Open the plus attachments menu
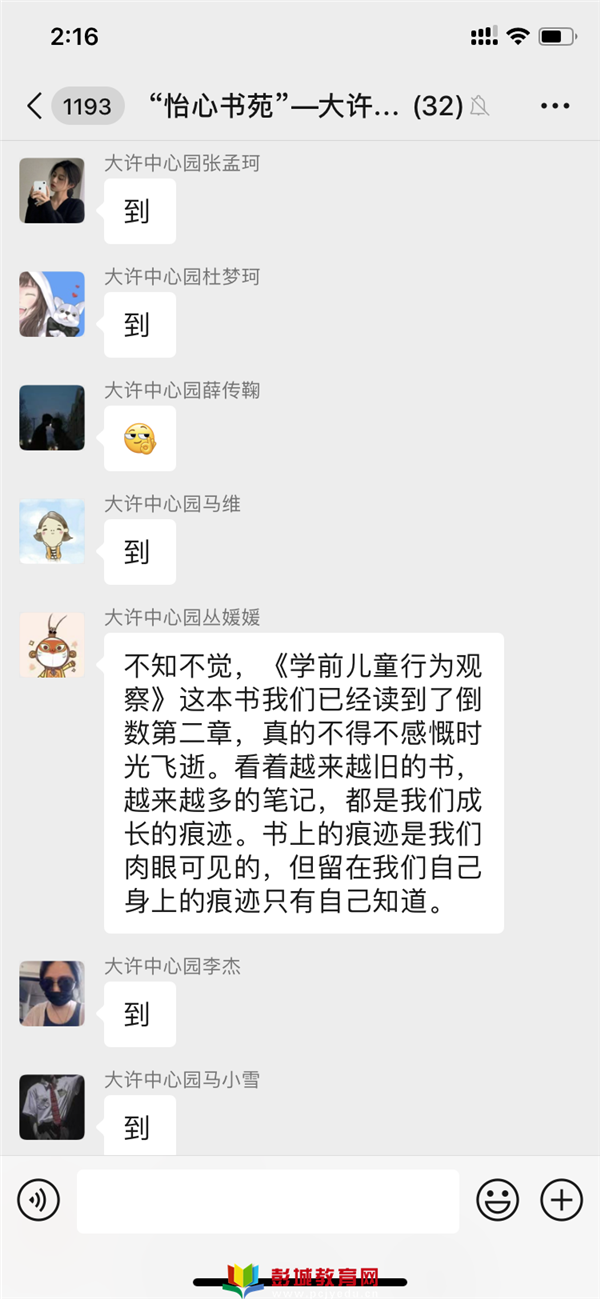 [x=561, y=1198]
